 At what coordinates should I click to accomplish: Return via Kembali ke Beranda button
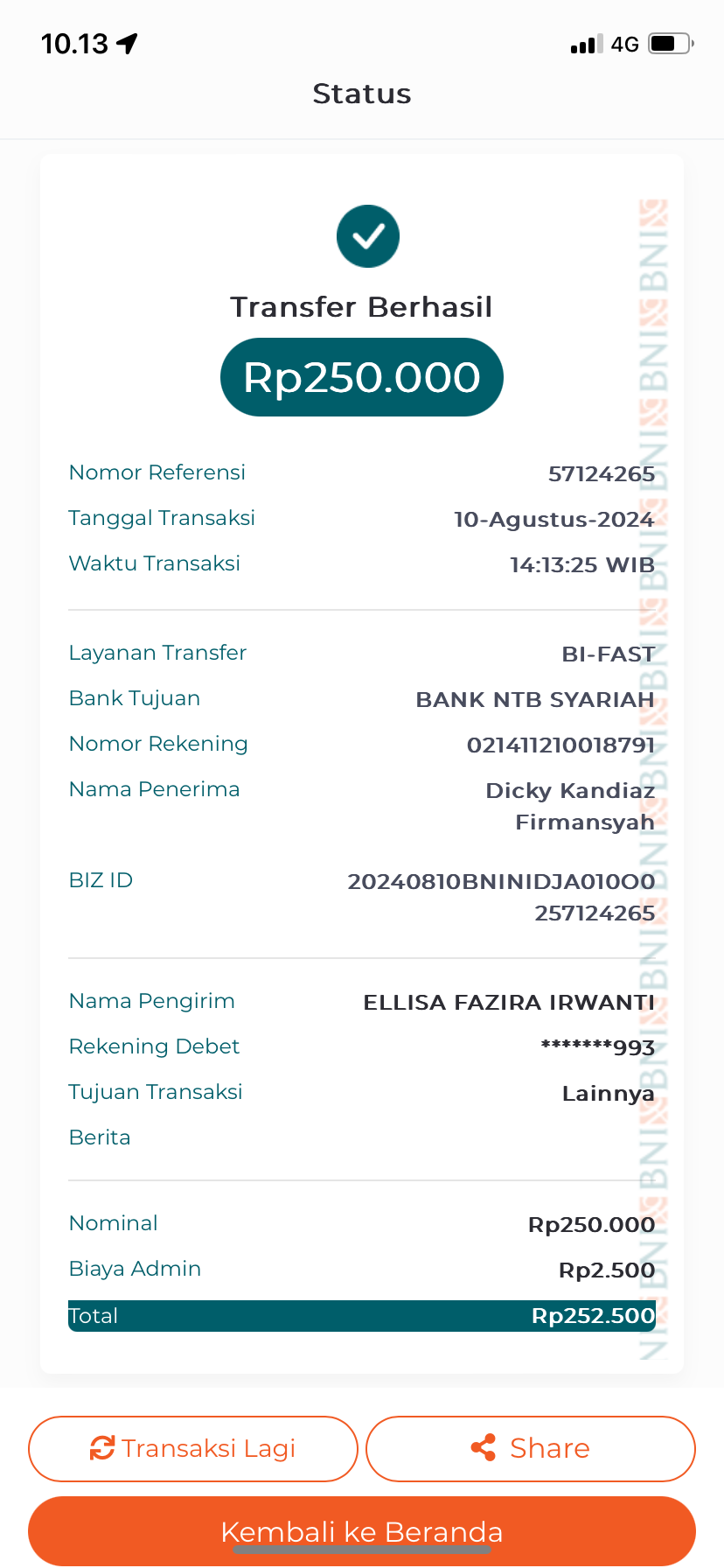coord(362,1531)
